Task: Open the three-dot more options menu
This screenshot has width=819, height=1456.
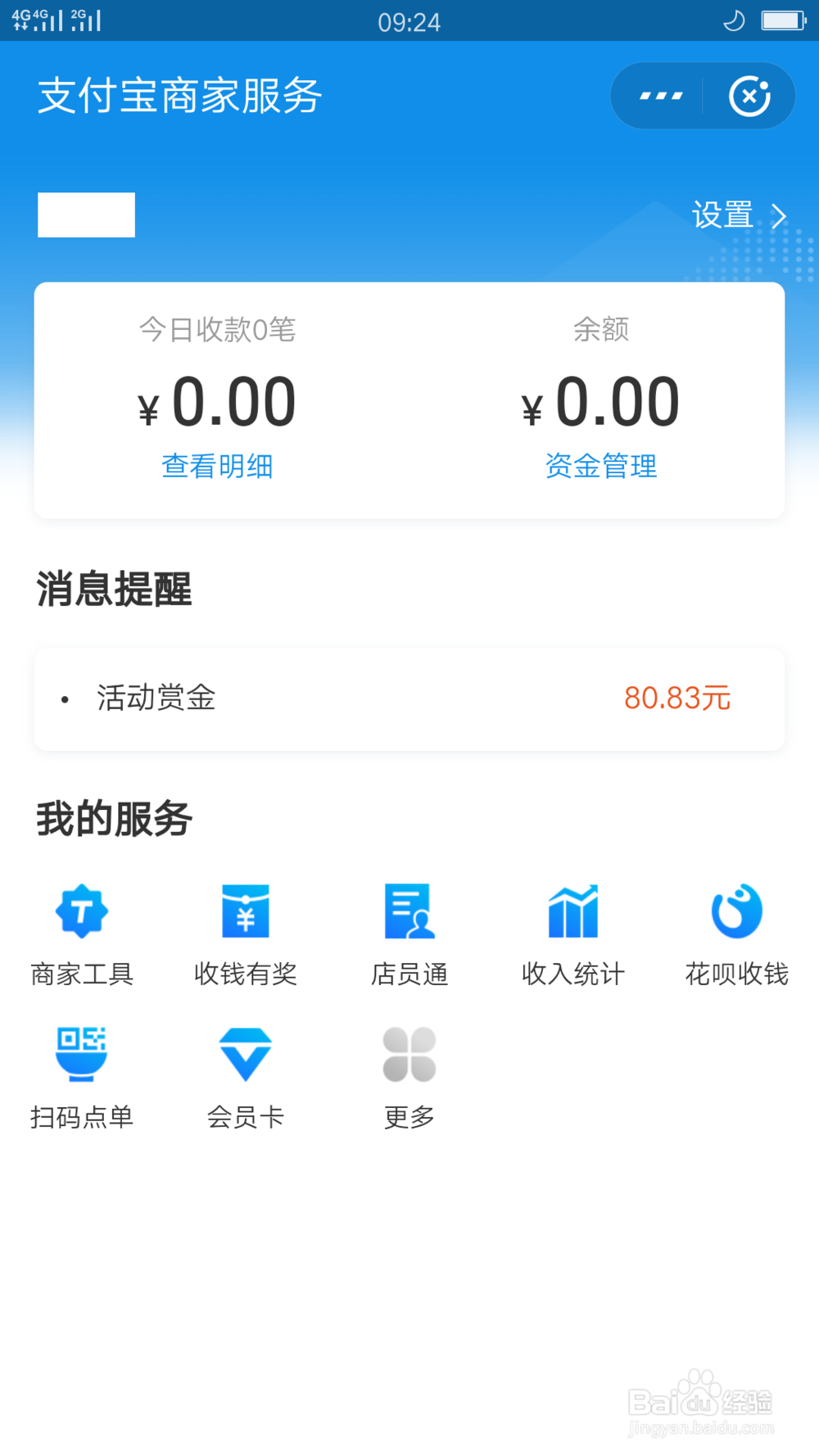Action: (x=660, y=96)
